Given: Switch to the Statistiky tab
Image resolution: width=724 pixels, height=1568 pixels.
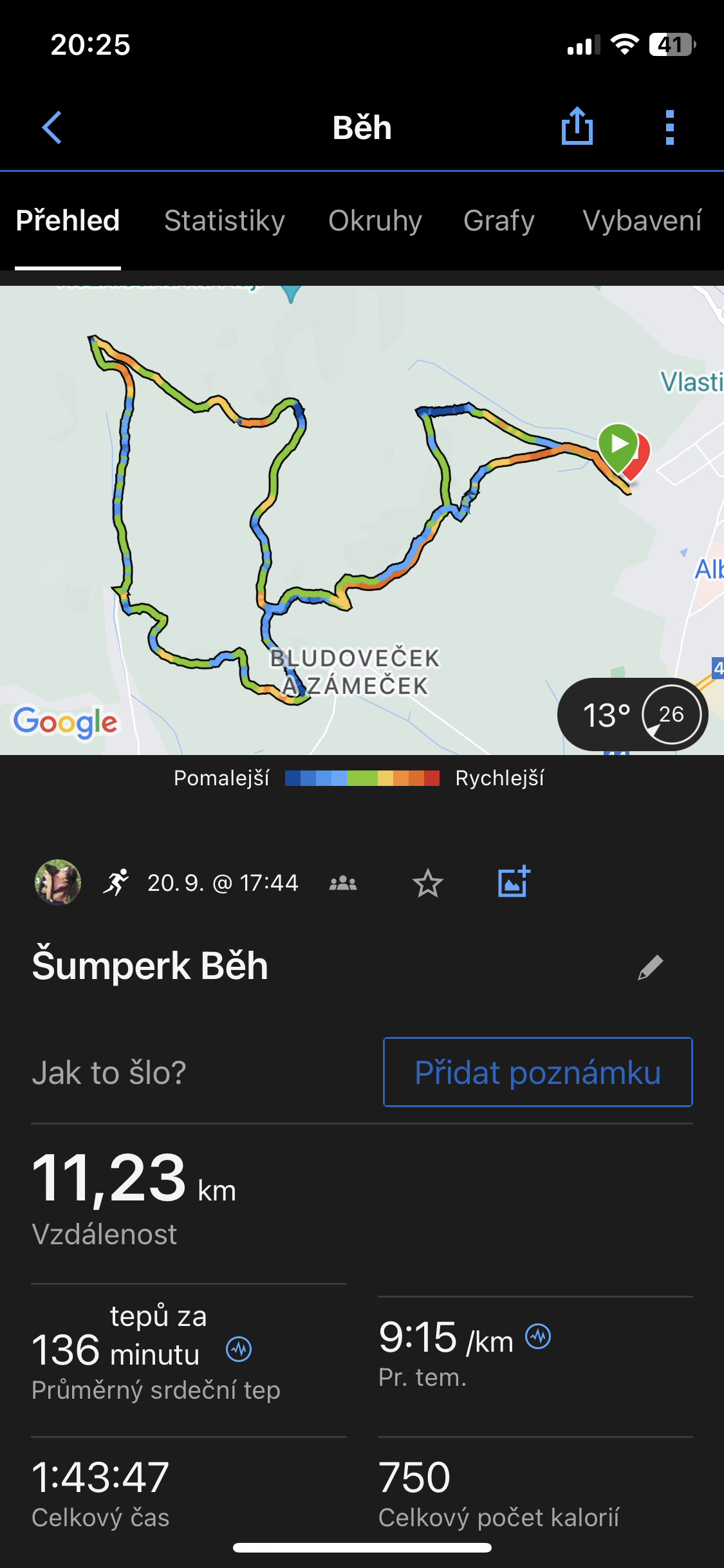Looking at the screenshot, I should 224,221.
